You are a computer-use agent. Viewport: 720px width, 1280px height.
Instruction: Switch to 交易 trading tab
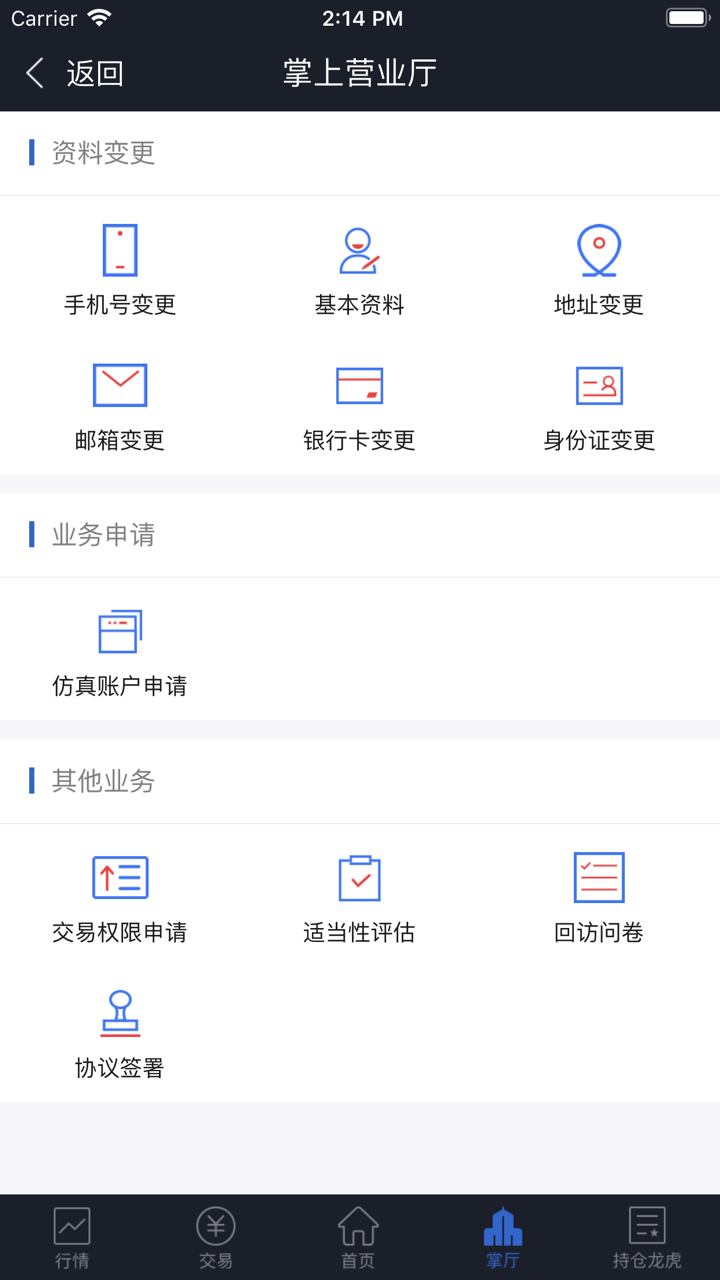[215, 1237]
